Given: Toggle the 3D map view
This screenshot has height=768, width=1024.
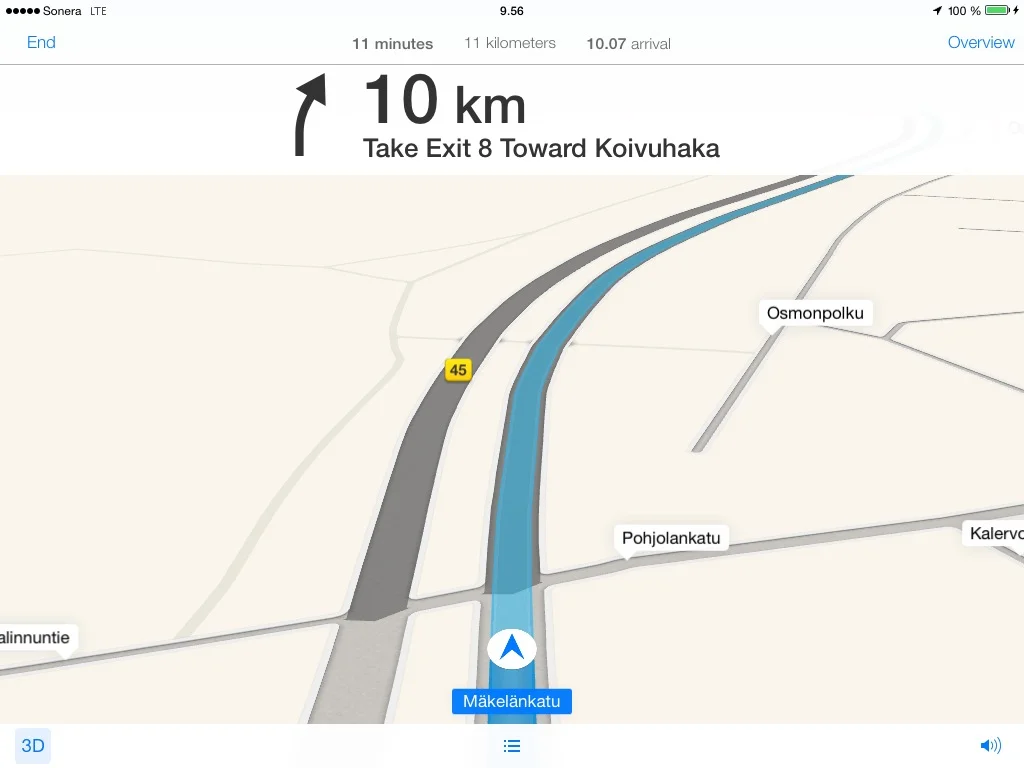Looking at the screenshot, I should (x=33, y=746).
